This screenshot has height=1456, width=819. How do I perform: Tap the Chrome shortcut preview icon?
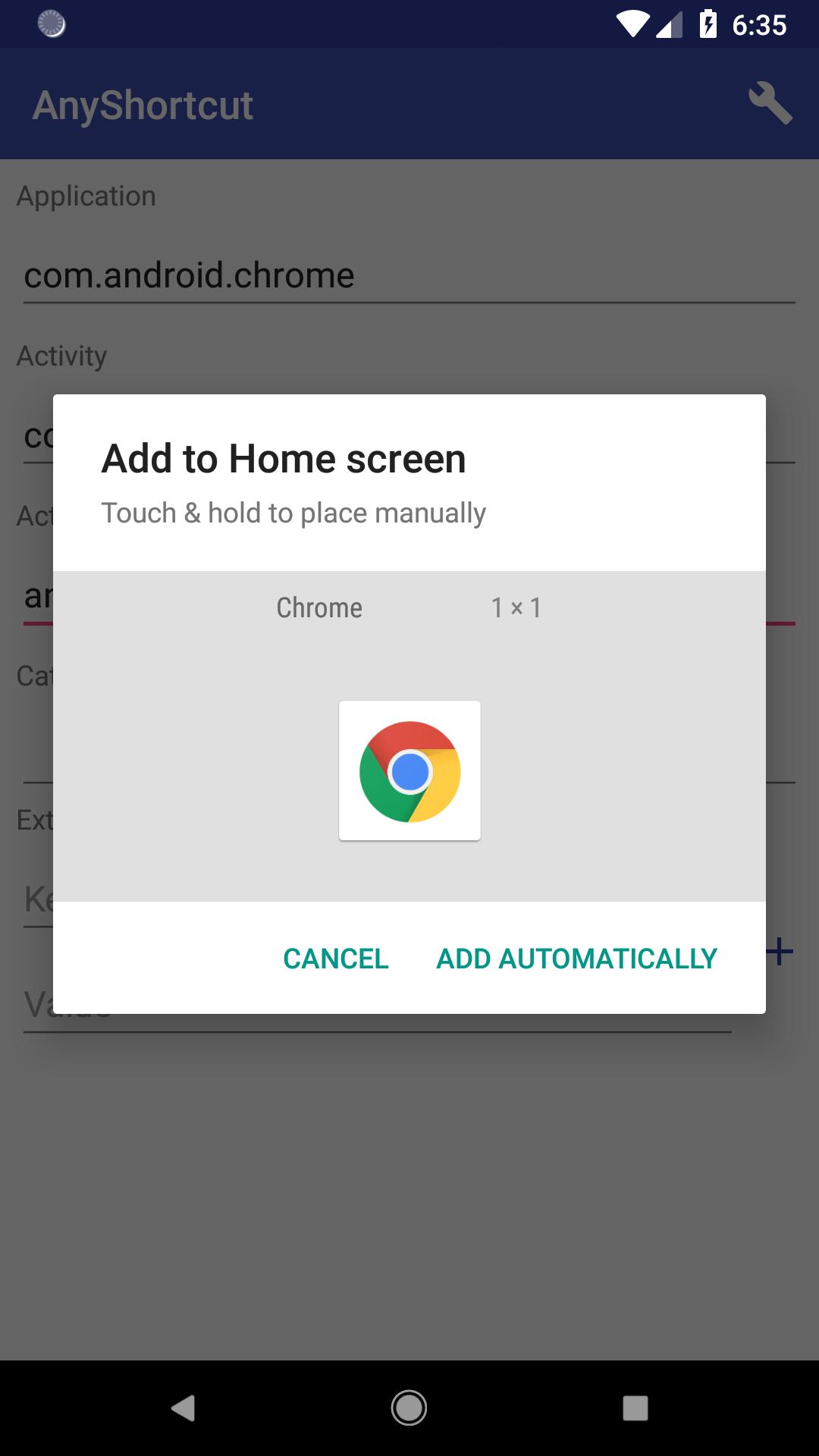(409, 770)
